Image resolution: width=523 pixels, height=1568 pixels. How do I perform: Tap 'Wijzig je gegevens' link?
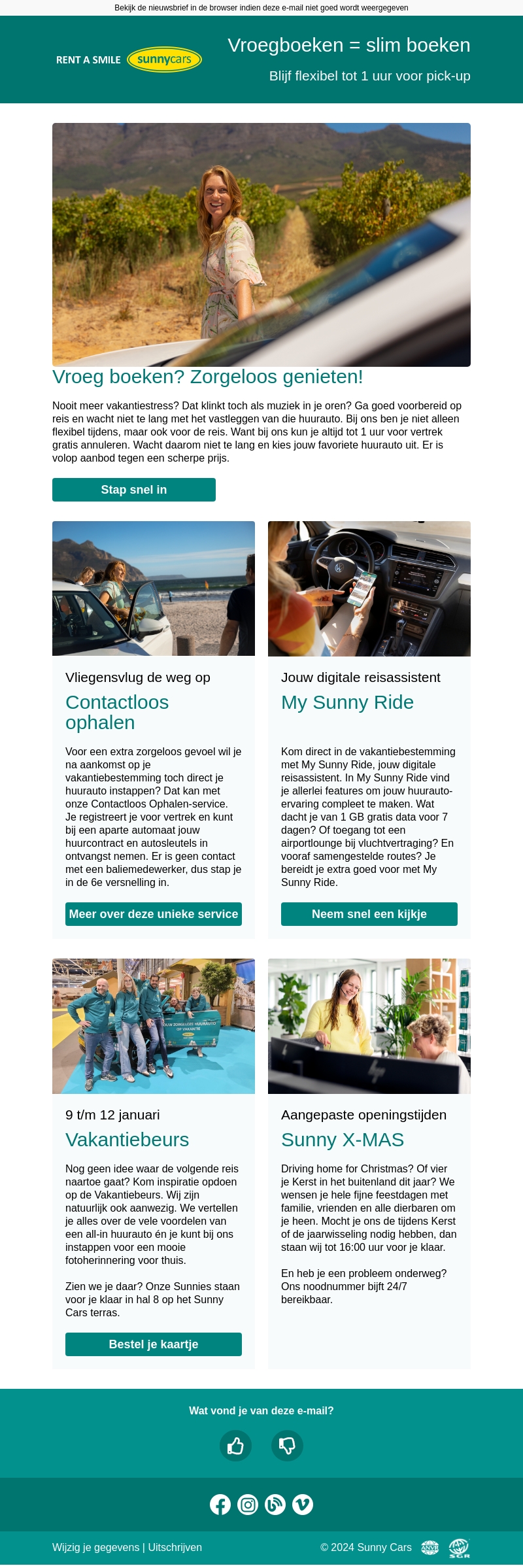coord(95,1547)
